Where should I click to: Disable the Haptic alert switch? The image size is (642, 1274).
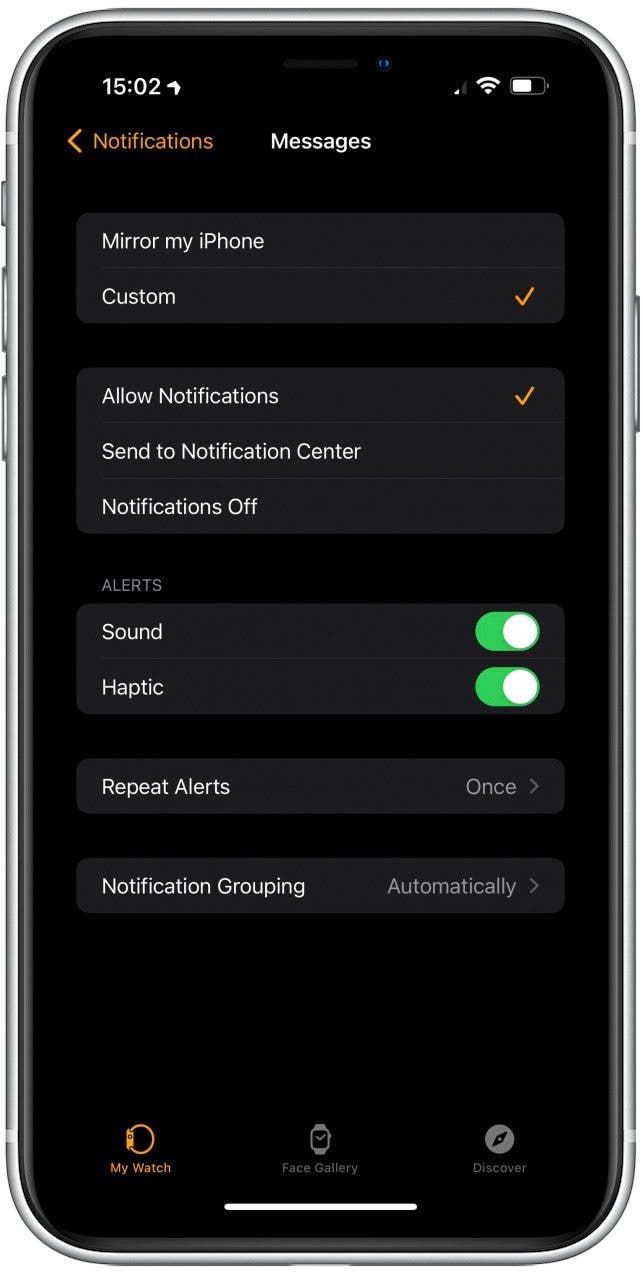(507, 688)
